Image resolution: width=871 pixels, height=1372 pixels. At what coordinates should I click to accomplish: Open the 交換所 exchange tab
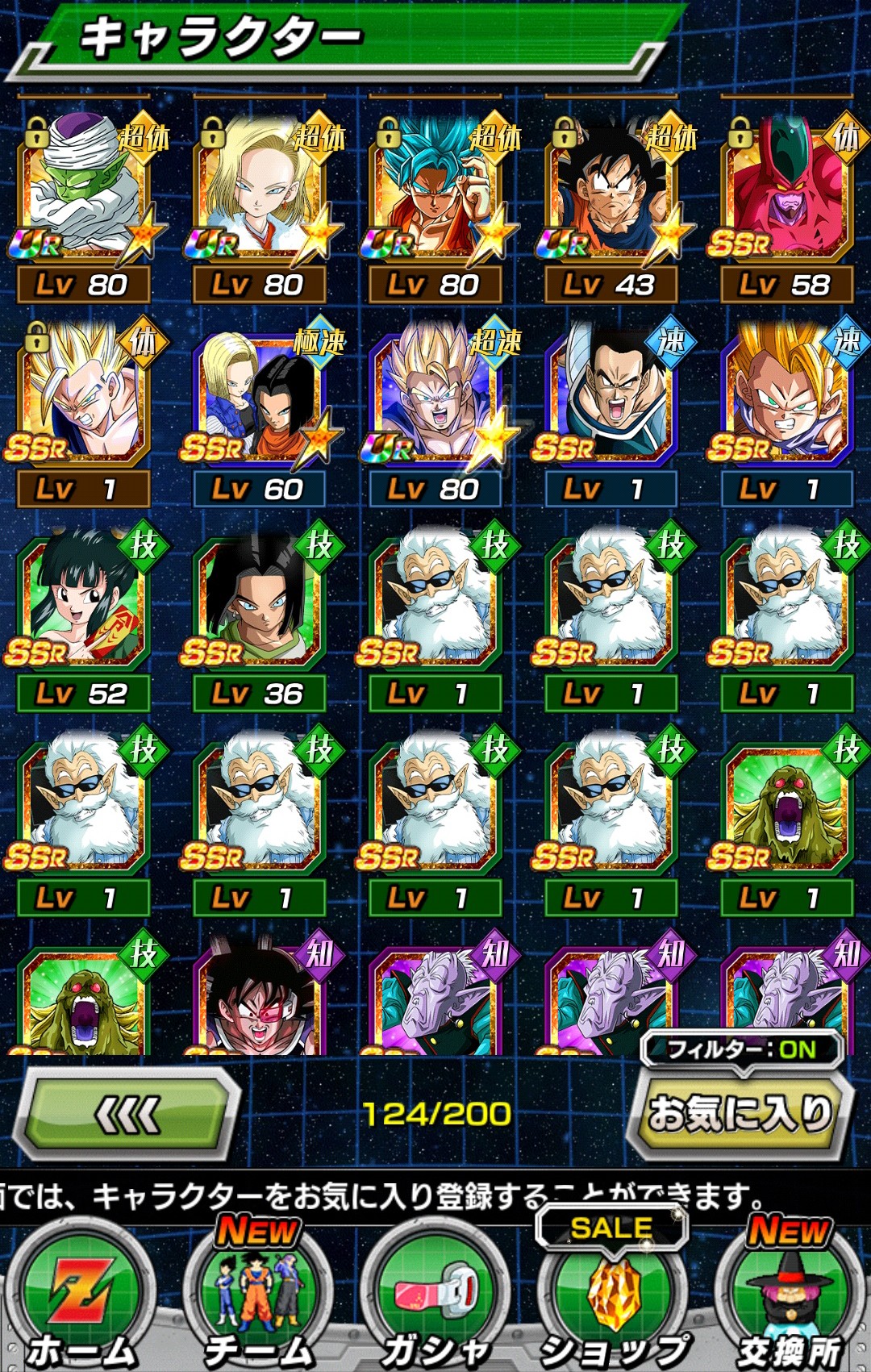click(789, 1299)
